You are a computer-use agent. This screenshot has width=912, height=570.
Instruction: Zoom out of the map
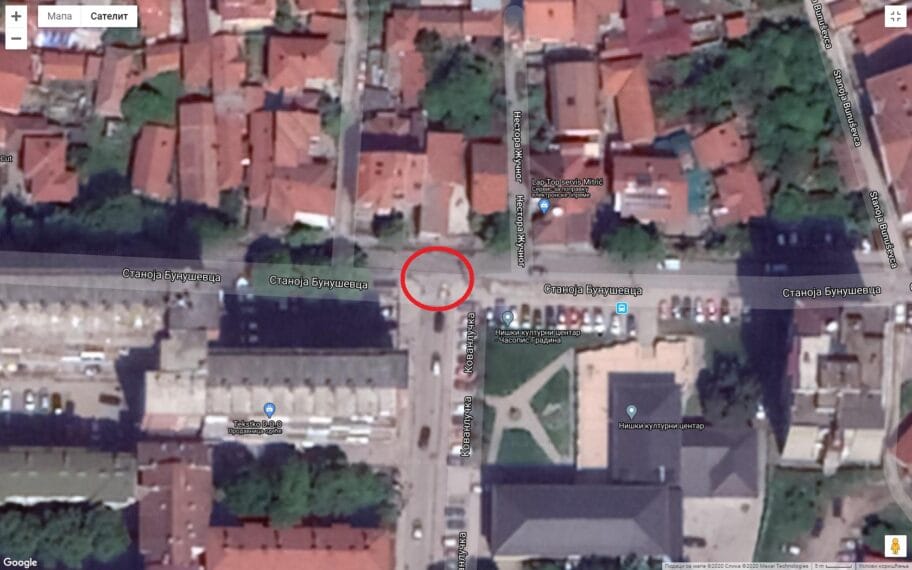[16, 40]
